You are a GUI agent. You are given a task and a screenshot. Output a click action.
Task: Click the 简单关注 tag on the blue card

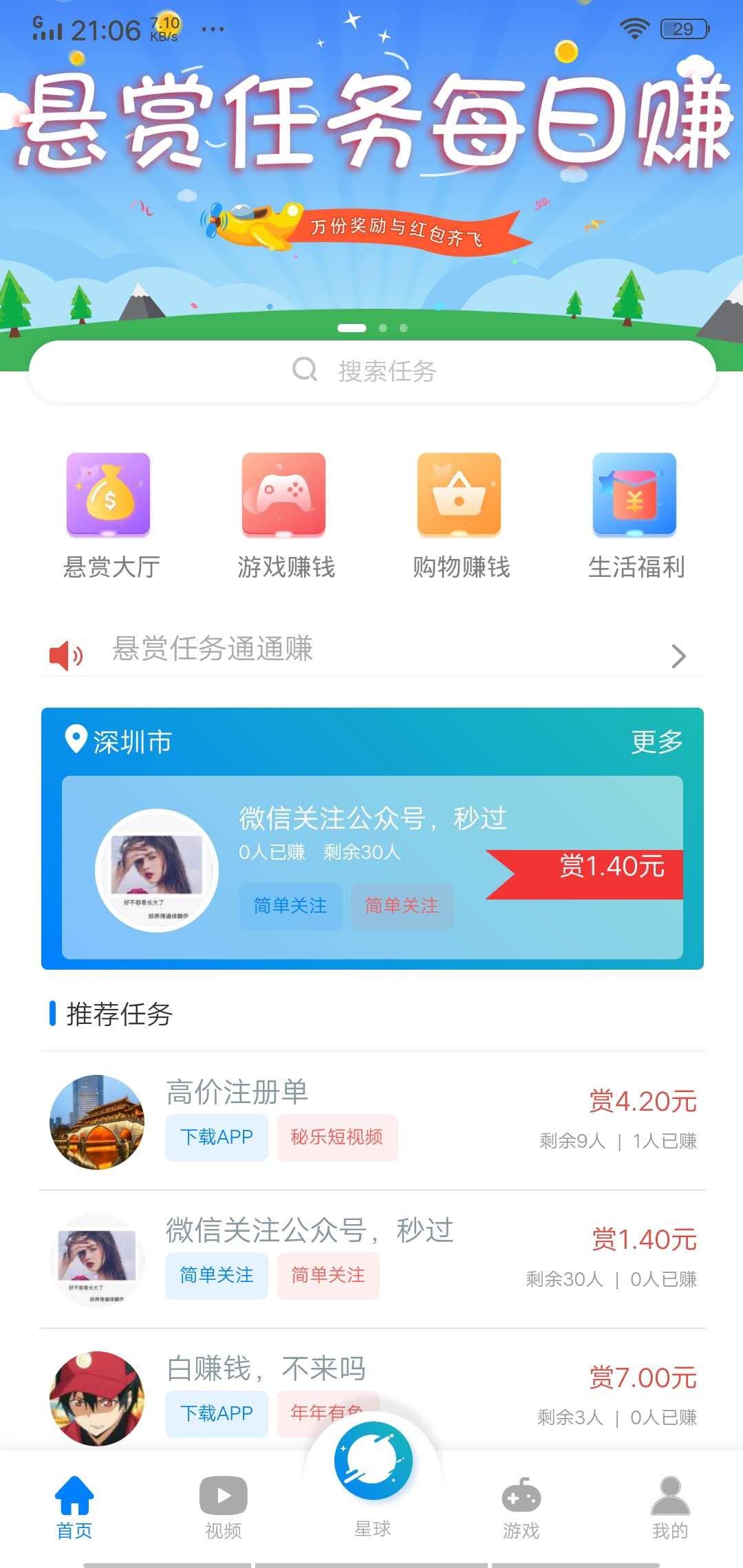tap(290, 906)
